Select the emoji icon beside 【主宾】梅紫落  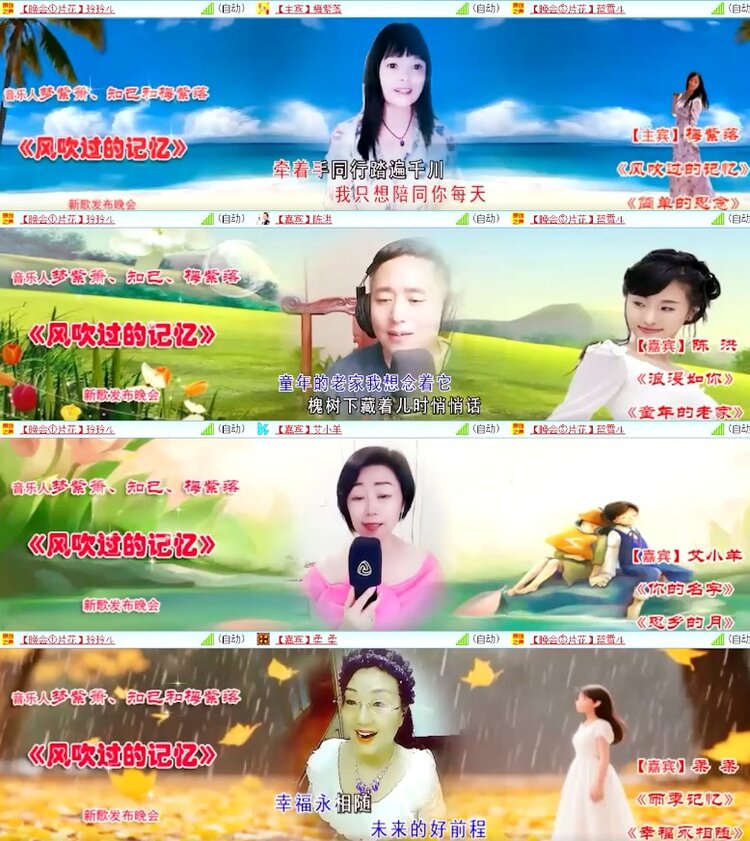click(262, 7)
